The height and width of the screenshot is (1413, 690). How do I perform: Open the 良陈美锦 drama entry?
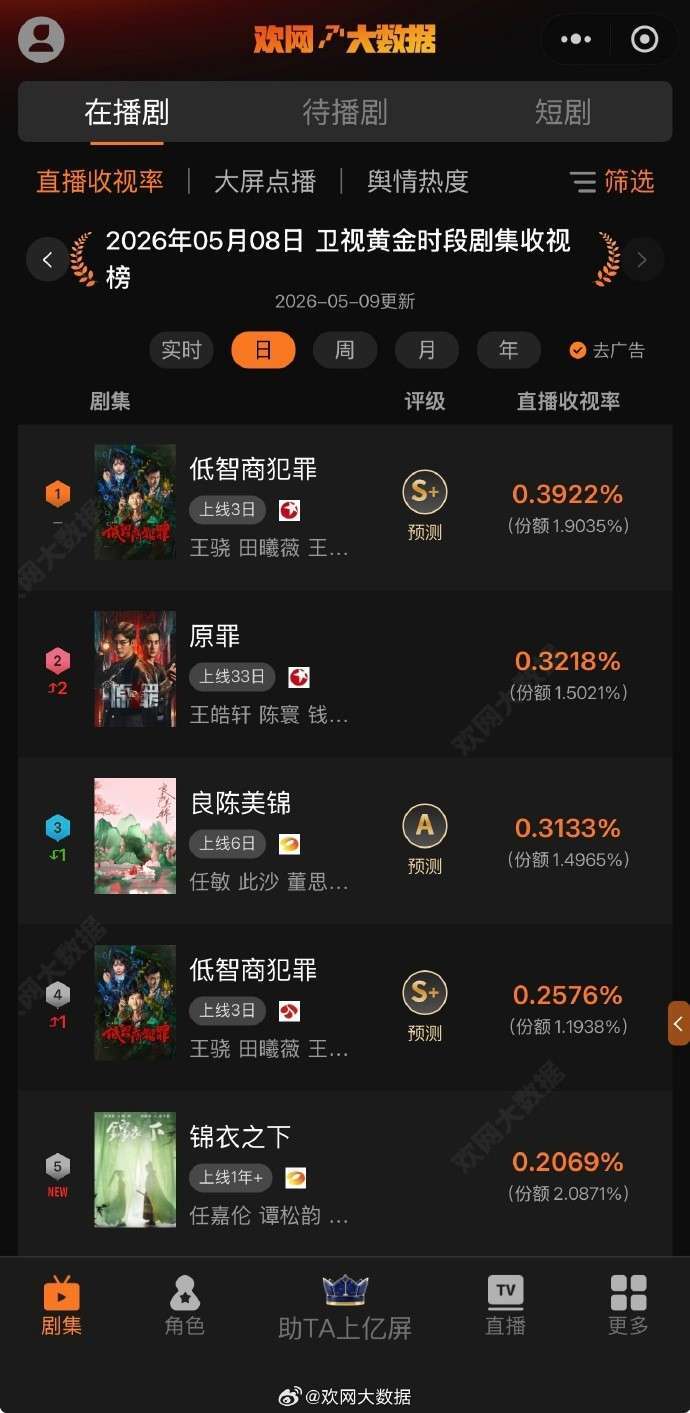point(345,841)
